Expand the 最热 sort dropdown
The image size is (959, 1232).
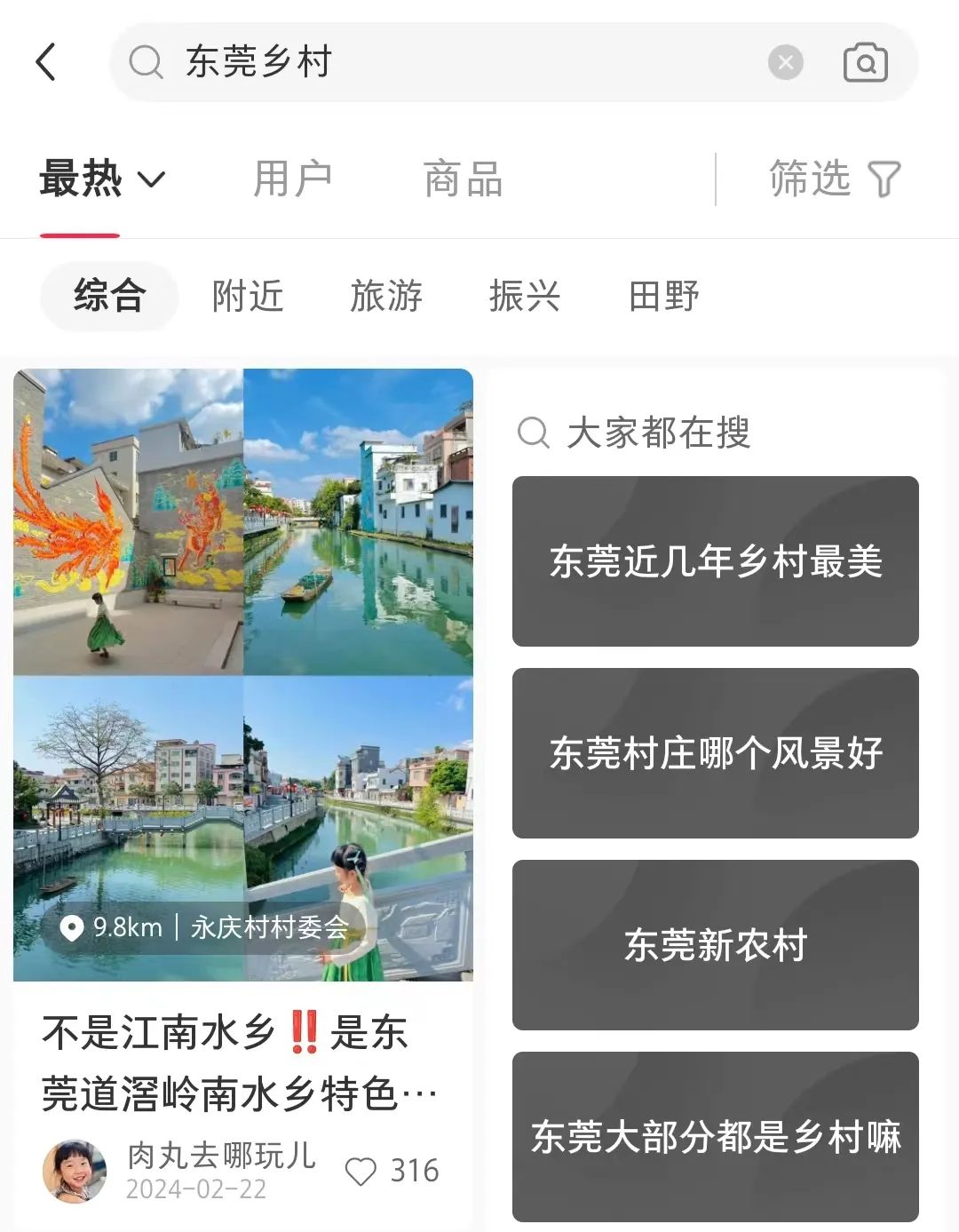(x=102, y=179)
